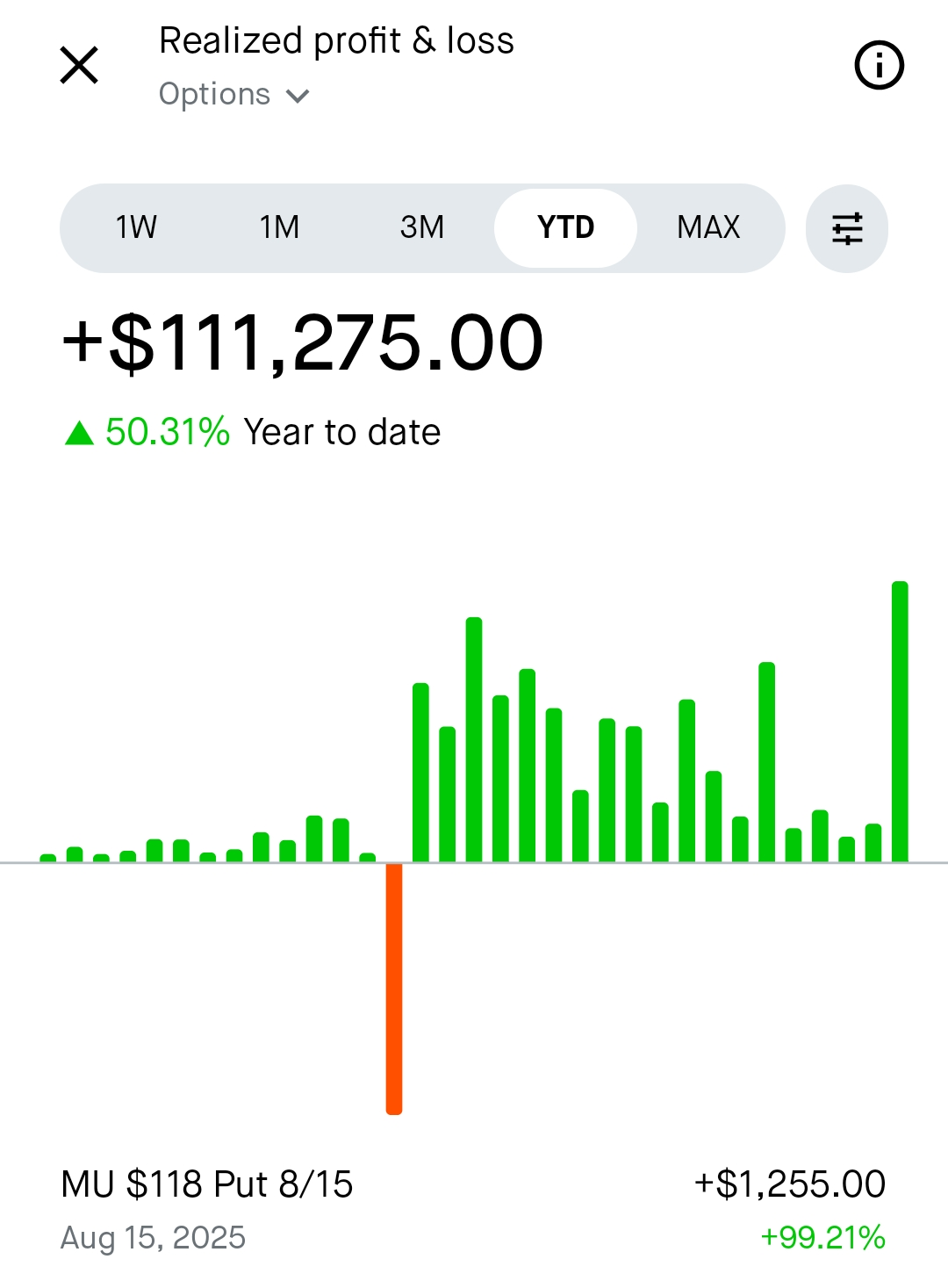Switch to the MAX time range

[x=708, y=228]
